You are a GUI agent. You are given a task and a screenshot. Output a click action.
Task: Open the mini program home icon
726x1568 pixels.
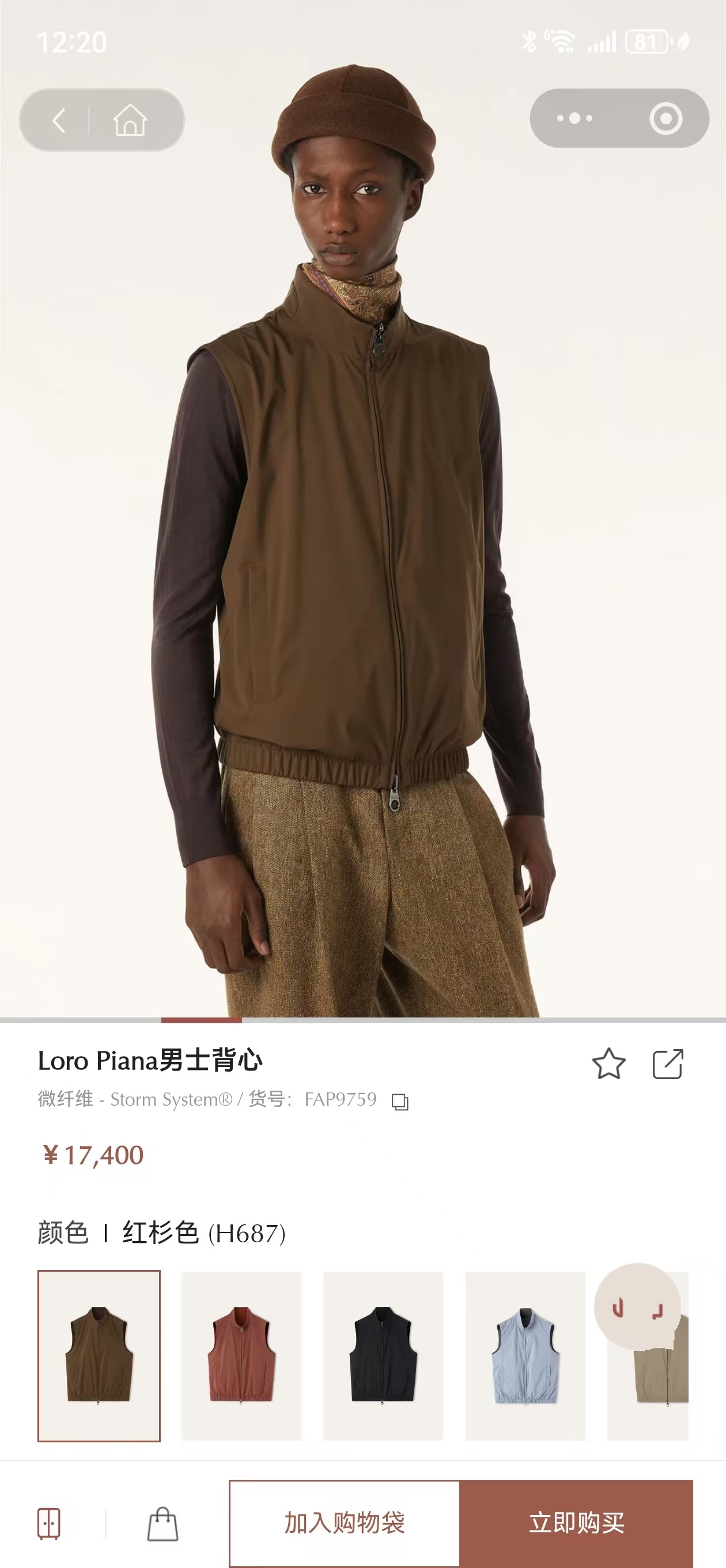click(130, 120)
